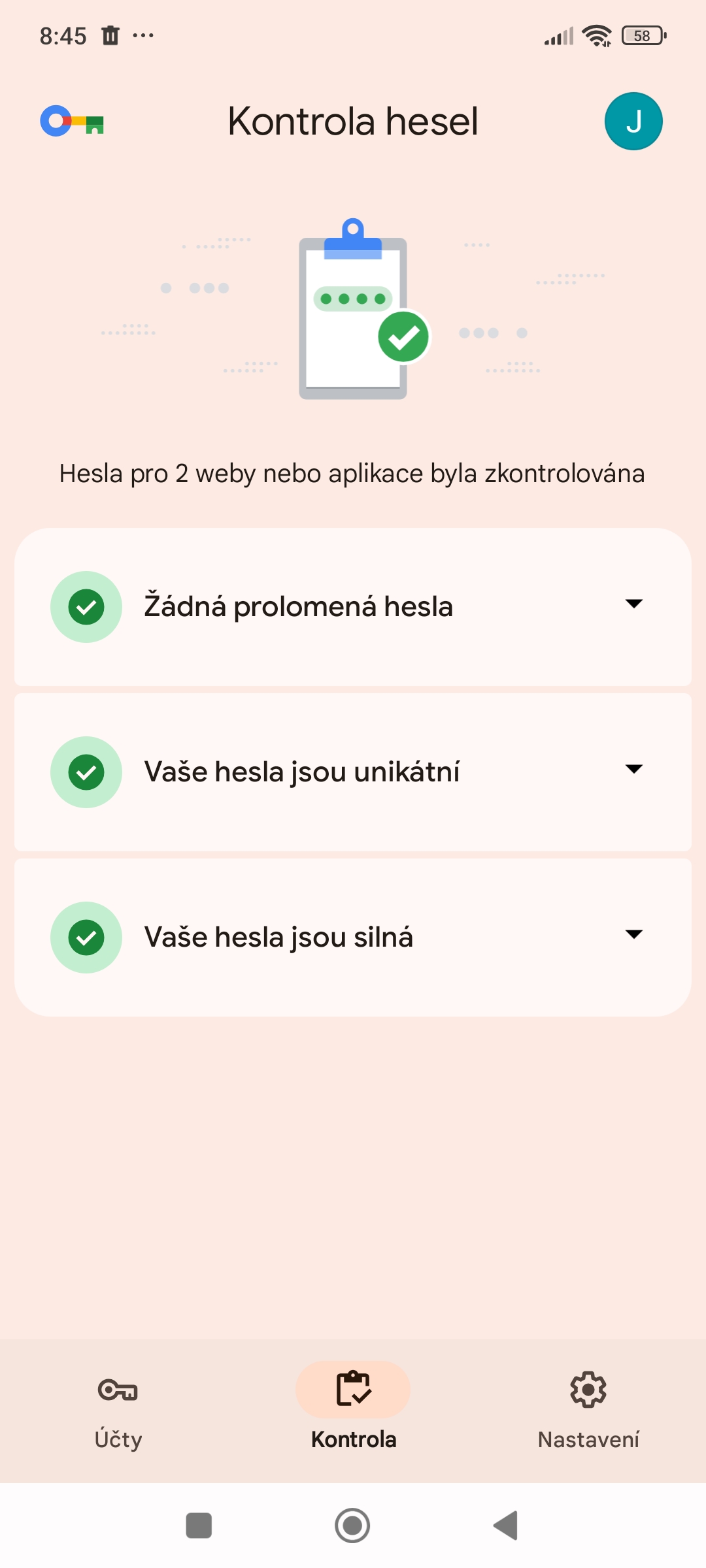Image resolution: width=706 pixels, height=1568 pixels.
Task: Expand the Žádná prolomená hesla section
Action: pyautogui.click(x=353, y=607)
